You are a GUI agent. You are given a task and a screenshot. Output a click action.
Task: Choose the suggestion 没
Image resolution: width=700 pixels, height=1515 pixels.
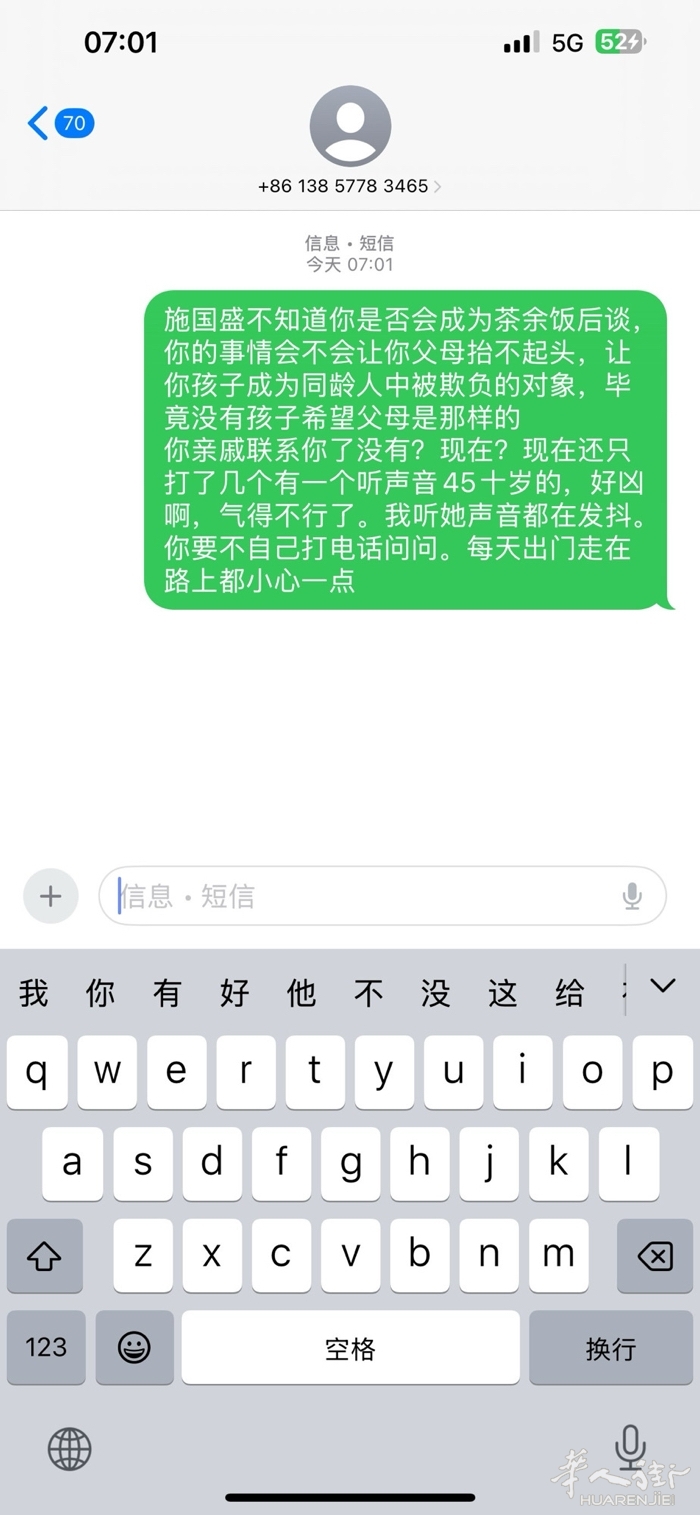(435, 993)
